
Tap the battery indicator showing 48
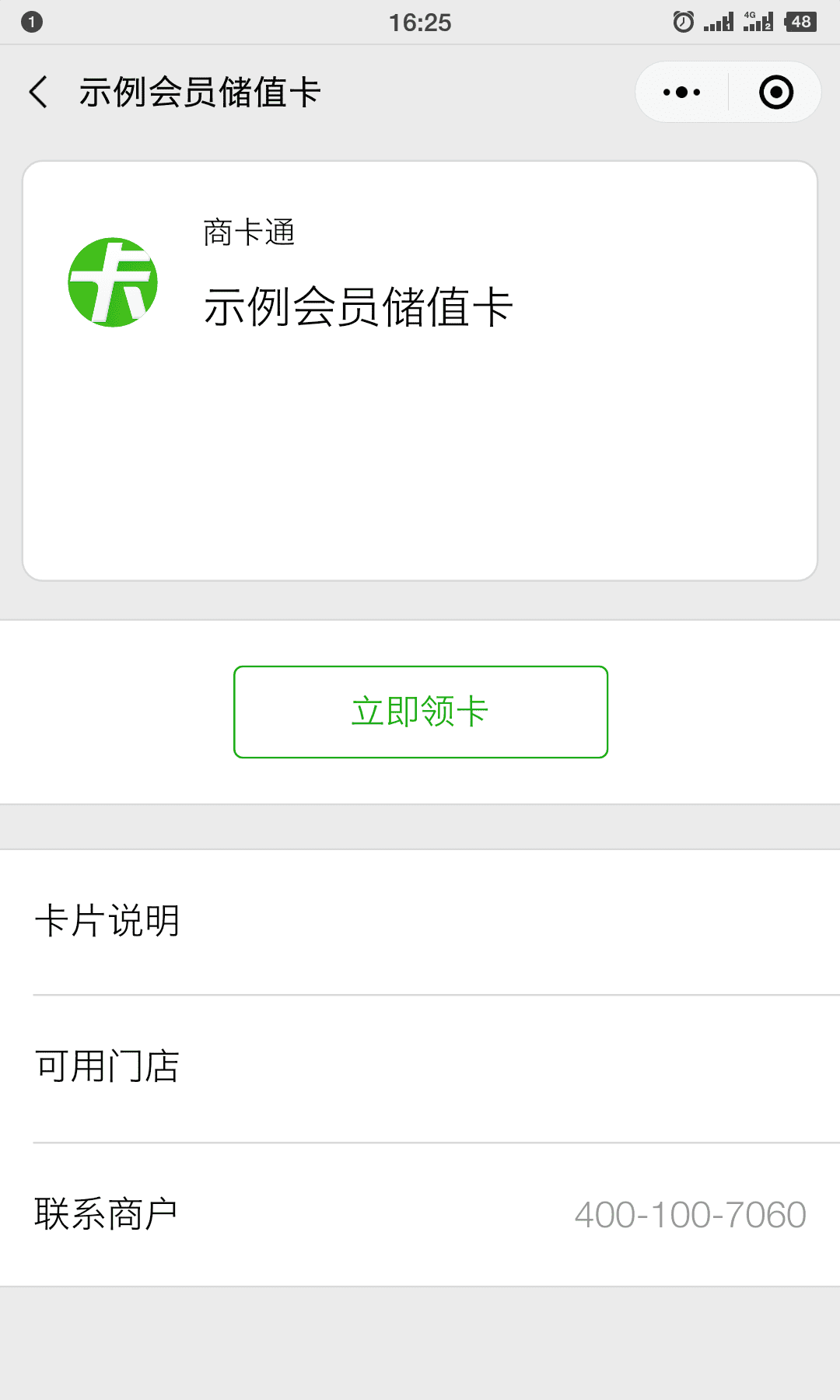[800, 21]
